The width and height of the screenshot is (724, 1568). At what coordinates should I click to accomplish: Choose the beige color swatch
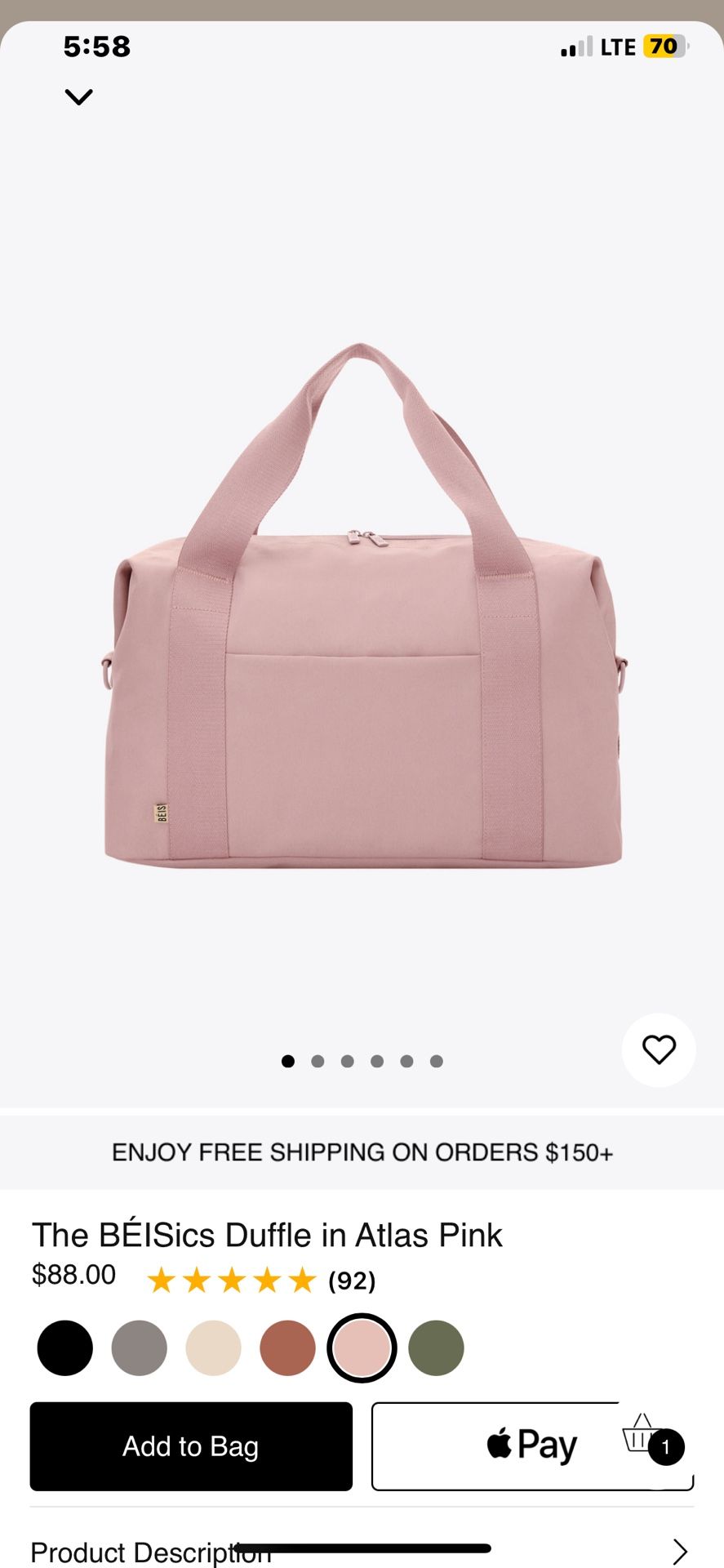click(x=213, y=1347)
